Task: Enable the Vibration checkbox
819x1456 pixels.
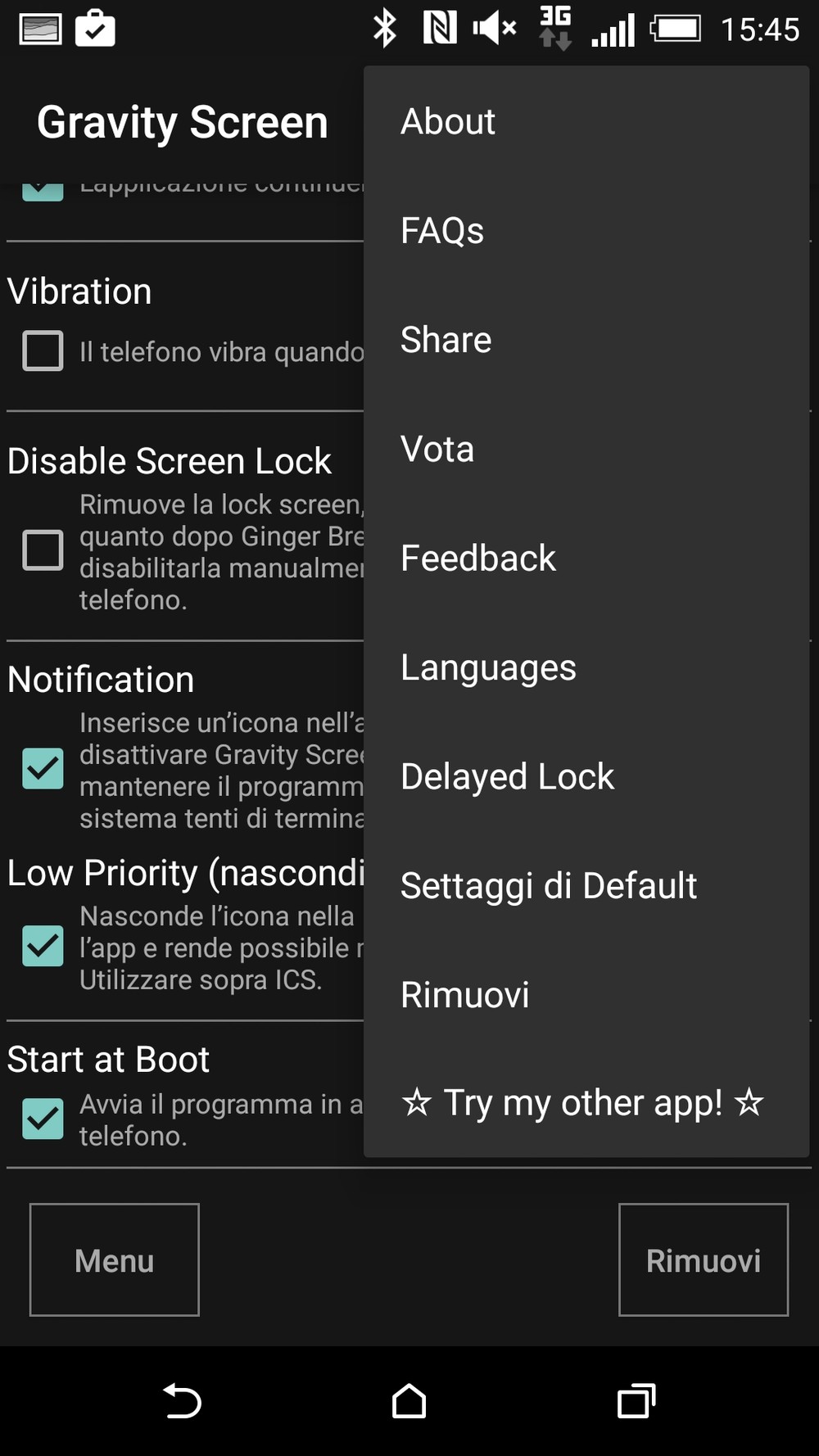Action: pos(43,351)
